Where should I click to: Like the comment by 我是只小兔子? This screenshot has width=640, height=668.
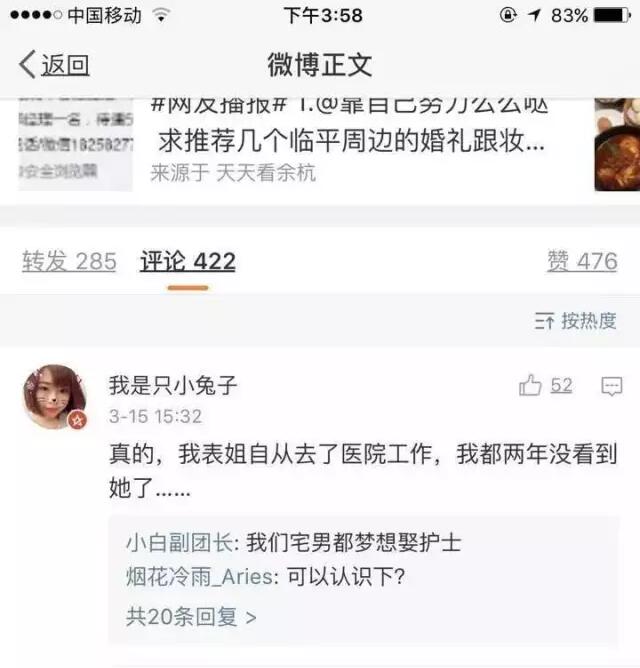tap(546, 386)
